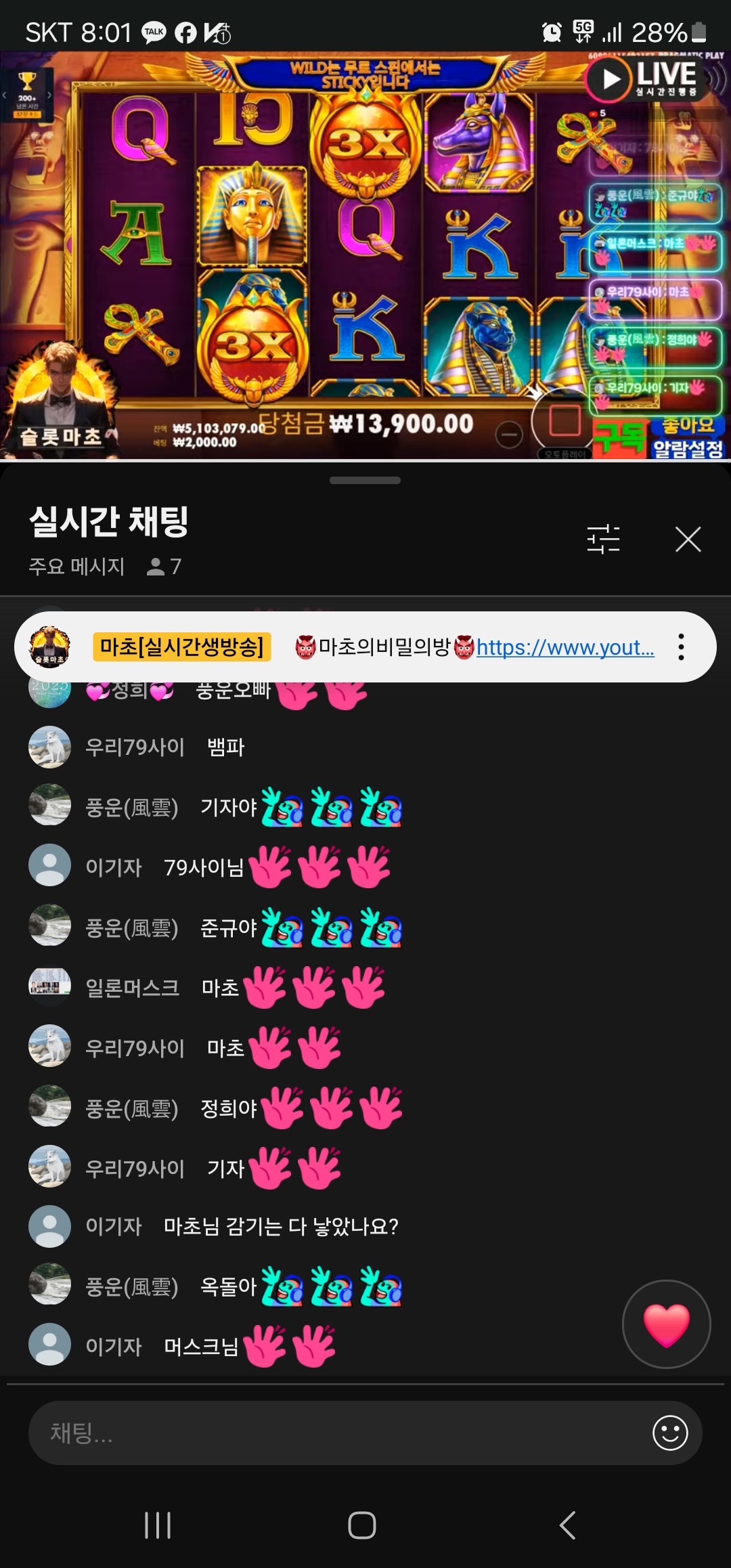
Task: Tap the chat input field
Action: click(338, 1433)
